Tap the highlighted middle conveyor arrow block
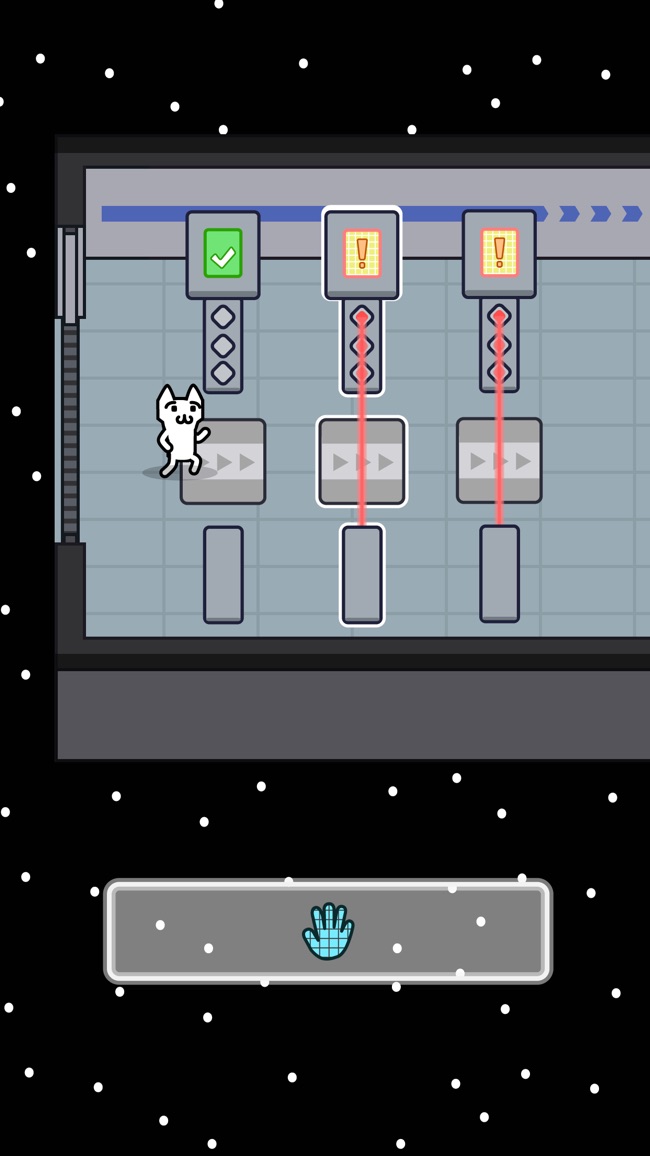Image resolution: width=650 pixels, height=1156 pixels. pos(362,461)
